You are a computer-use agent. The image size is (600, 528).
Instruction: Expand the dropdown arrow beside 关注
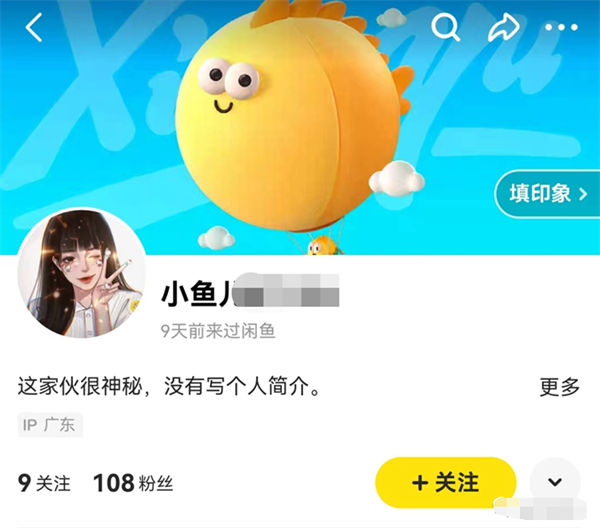554,483
